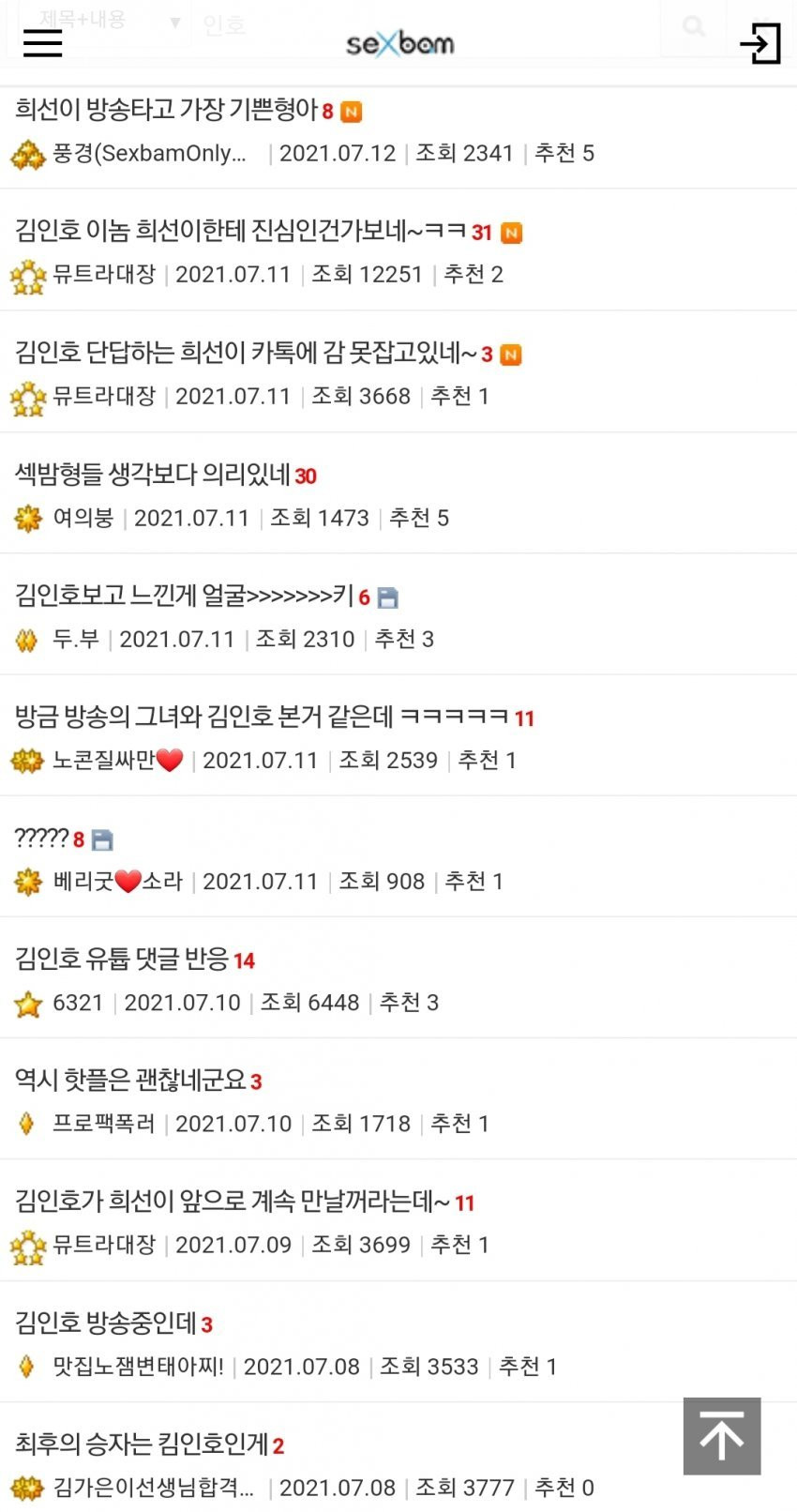The image size is (797, 1512).
Task: Jump back to top of page
Action: pos(721,1436)
